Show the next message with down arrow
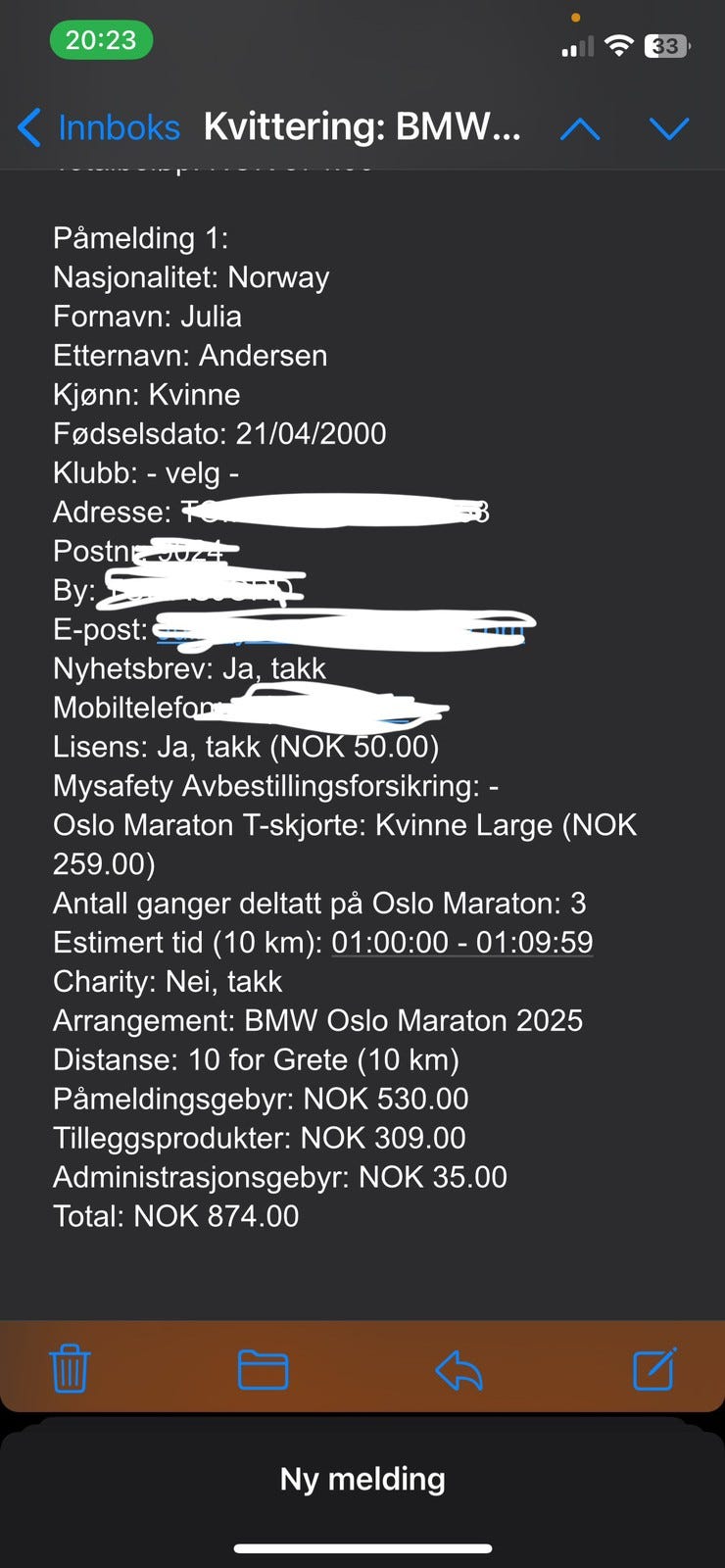Image resolution: width=725 pixels, height=1568 pixels. (x=669, y=128)
